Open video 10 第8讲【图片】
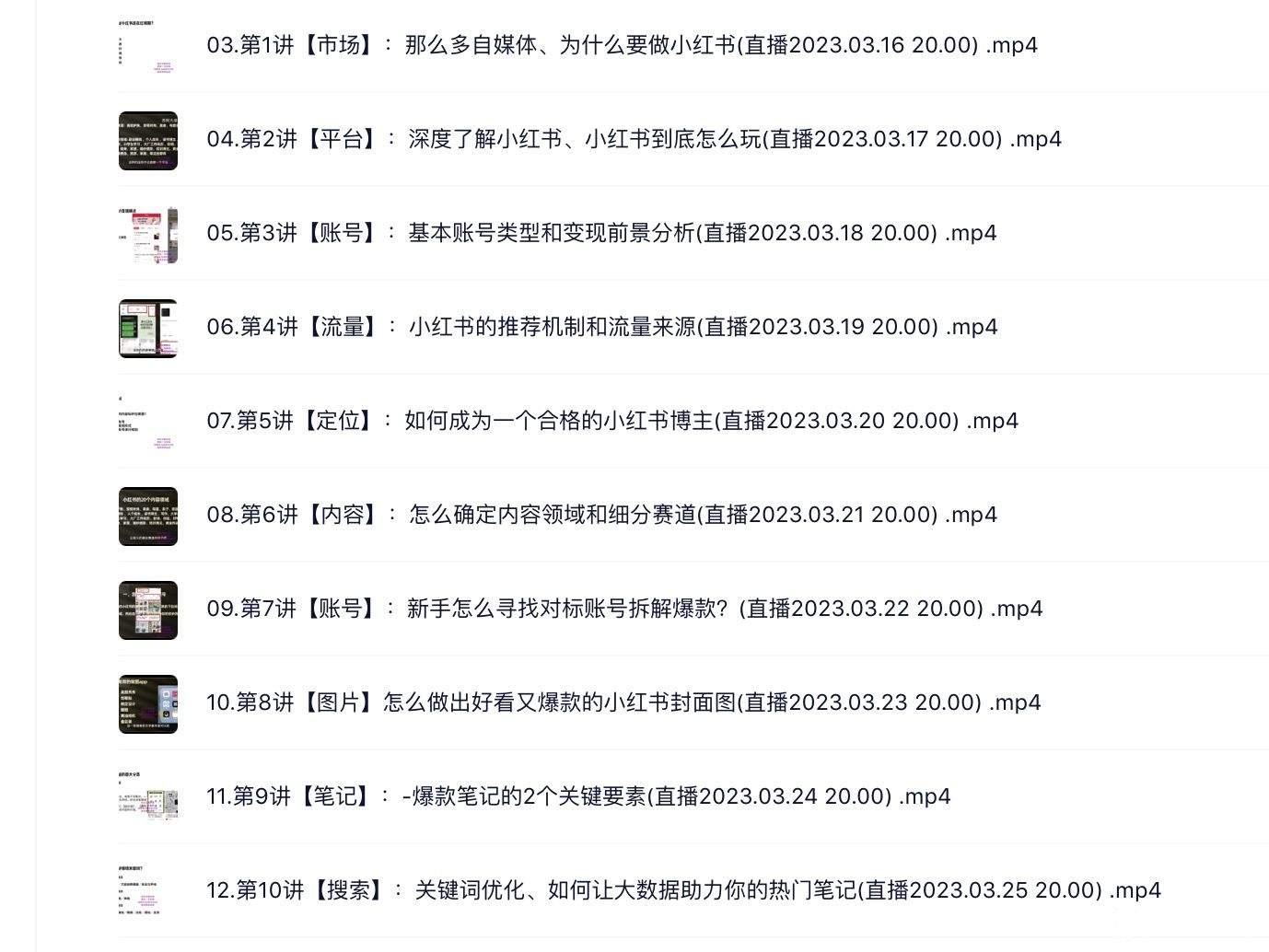This screenshot has height=952, width=1269. click(623, 702)
